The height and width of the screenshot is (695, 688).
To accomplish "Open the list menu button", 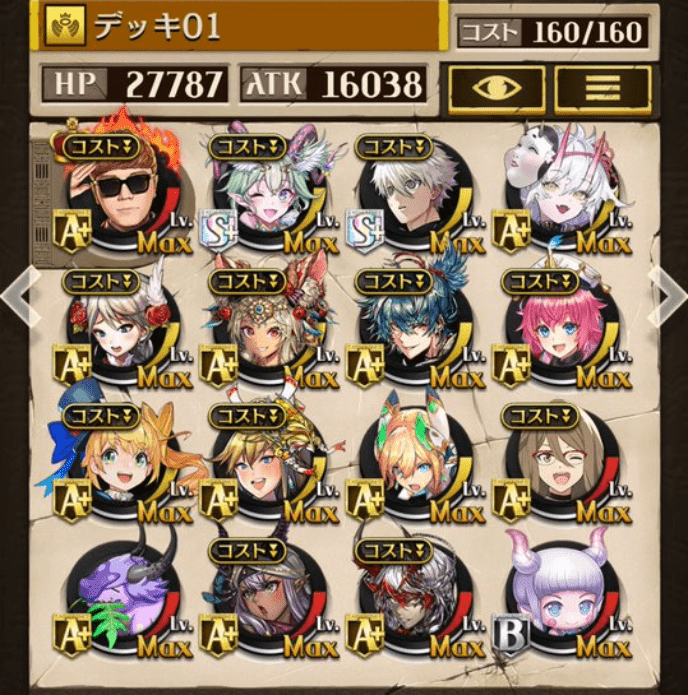I will click(x=602, y=88).
